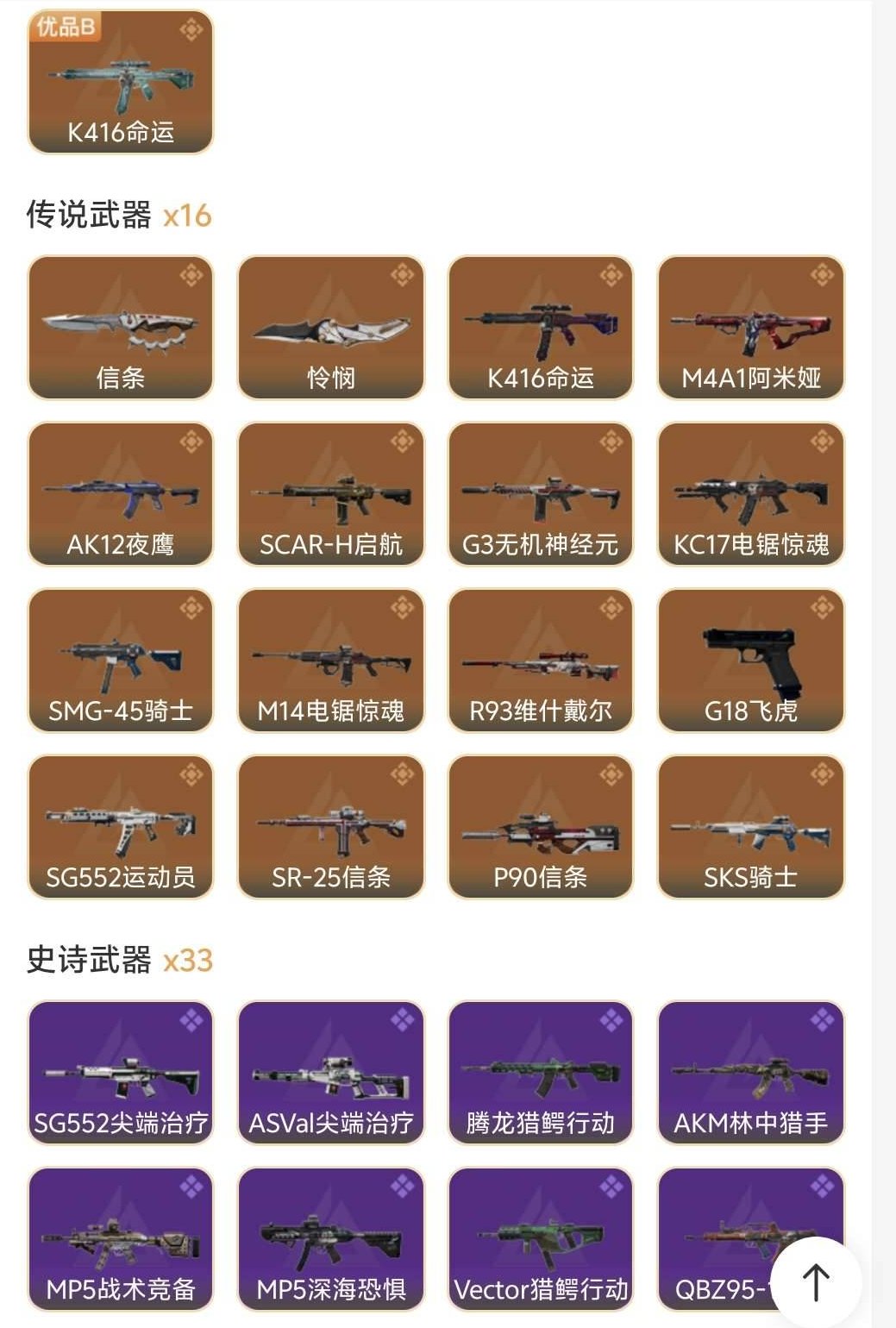Select the P90信条 weapon thumbnail
896x1328 pixels.
pyautogui.click(x=541, y=826)
